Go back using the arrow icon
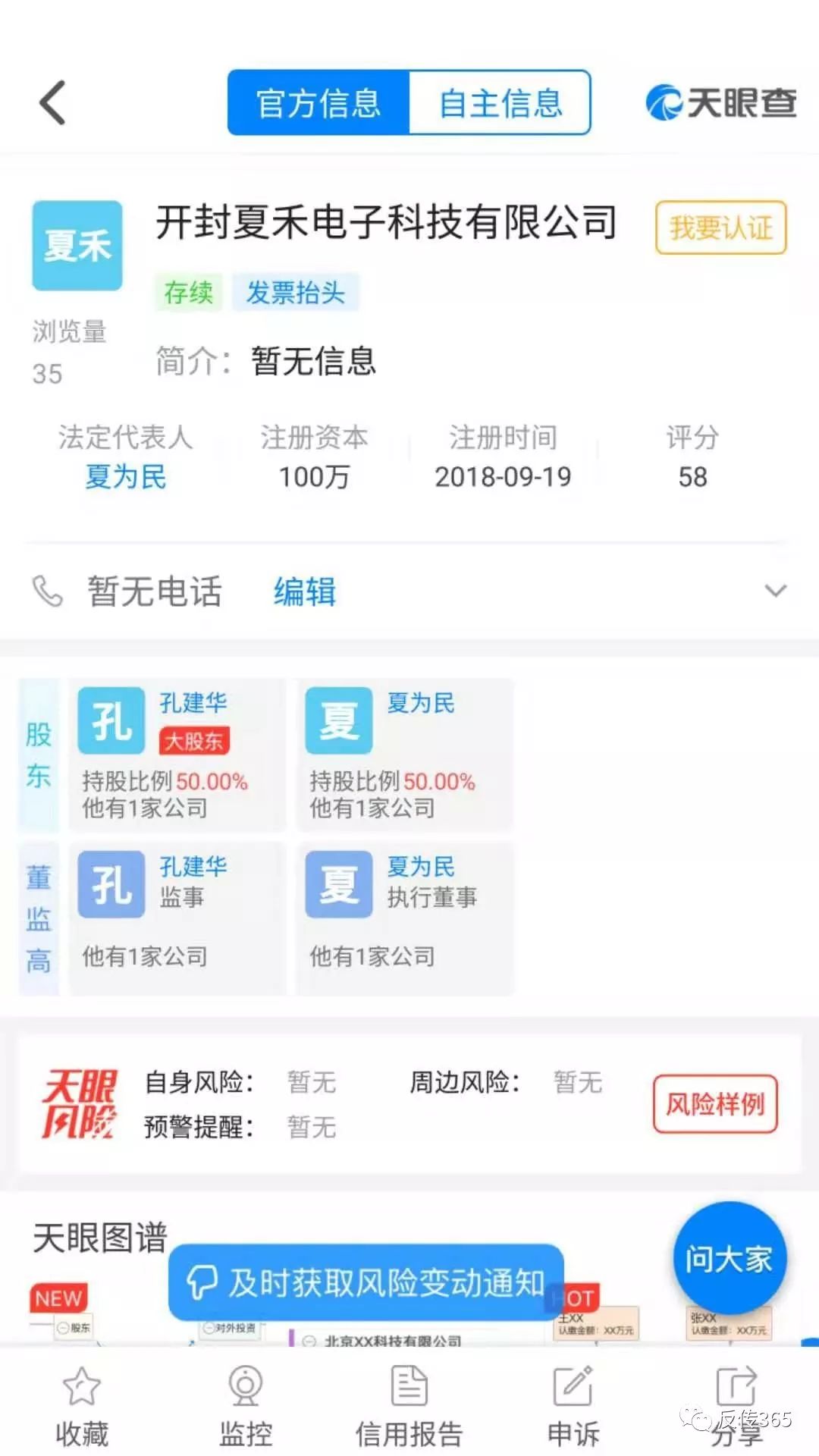The width and height of the screenshot is (819, 1456). pos(52,102)
